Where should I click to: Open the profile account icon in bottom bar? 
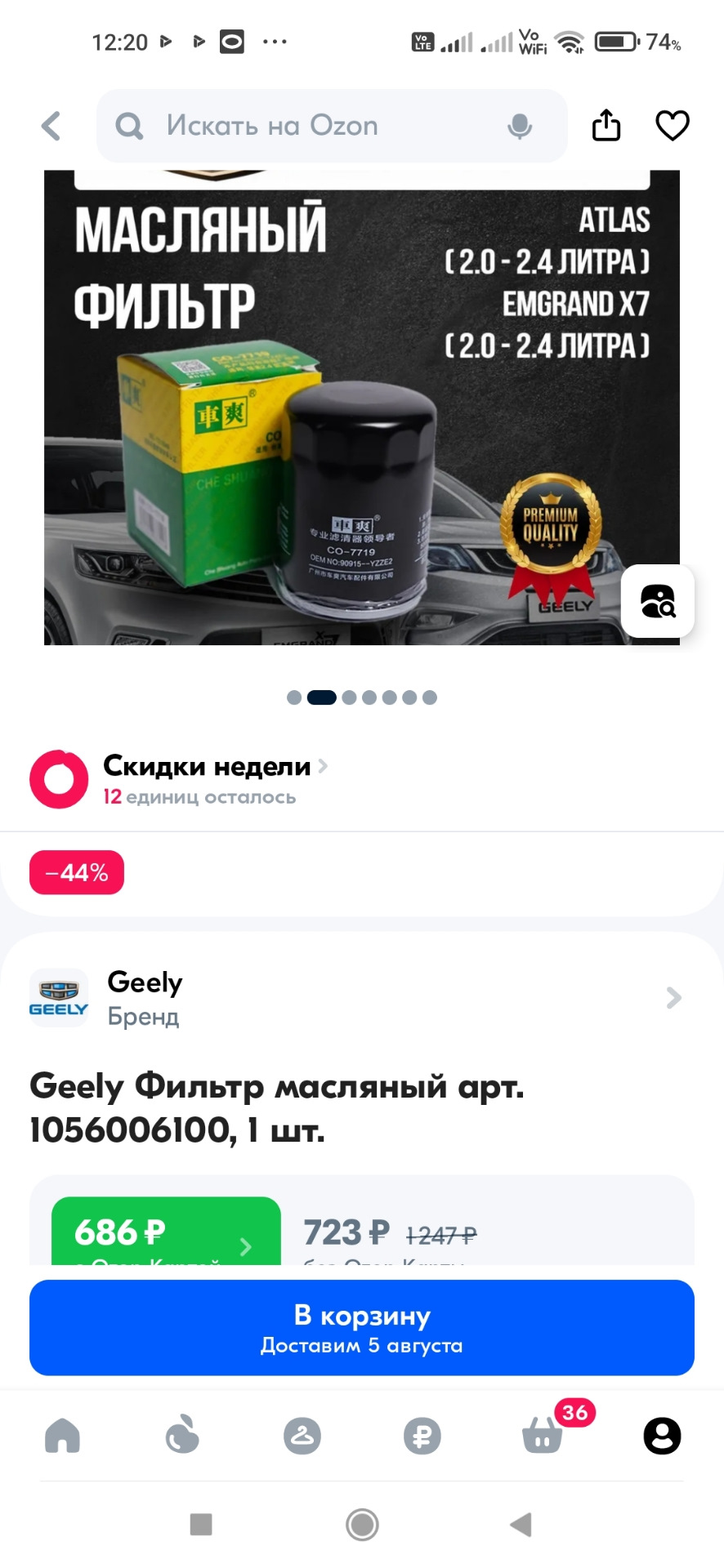pos(662,1436)
